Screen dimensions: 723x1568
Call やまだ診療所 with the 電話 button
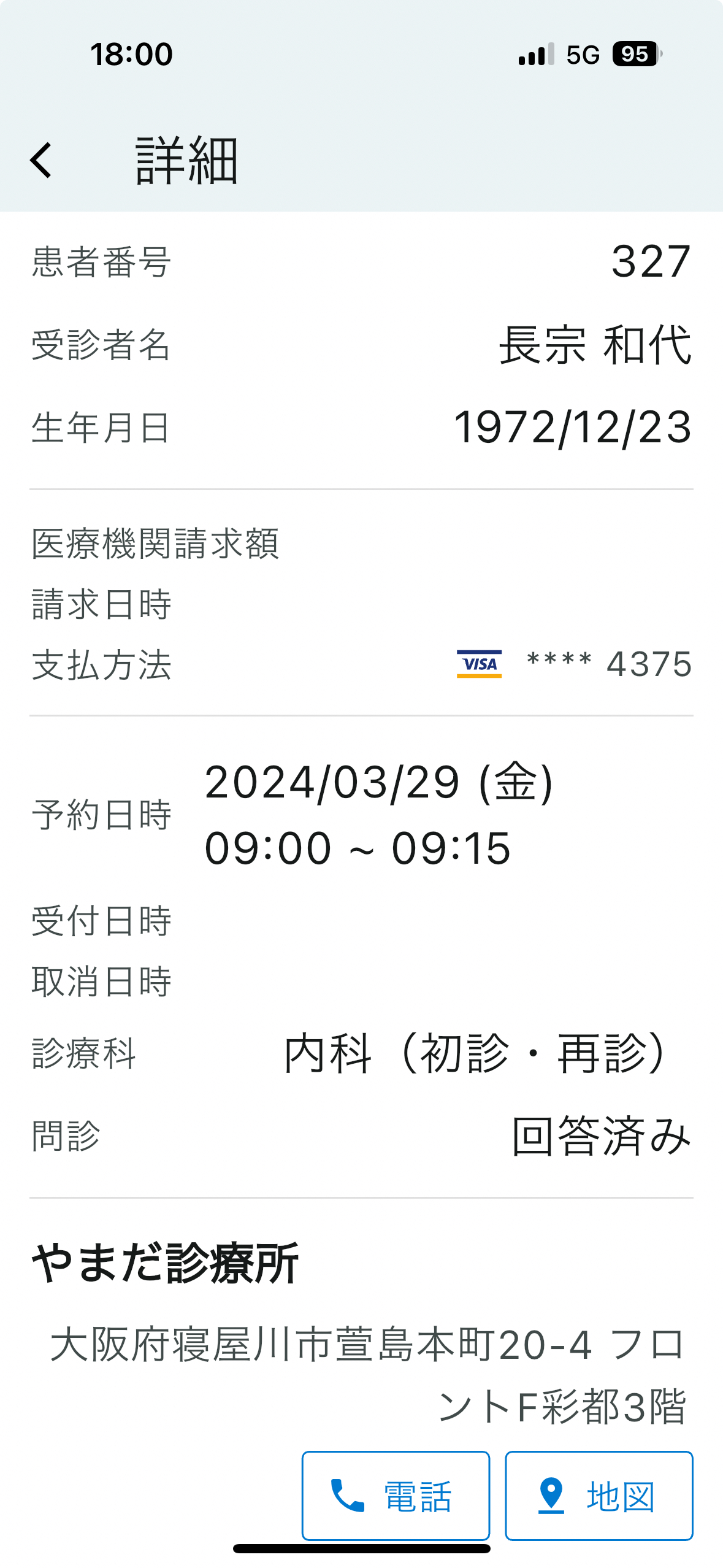coord(396,1496)
